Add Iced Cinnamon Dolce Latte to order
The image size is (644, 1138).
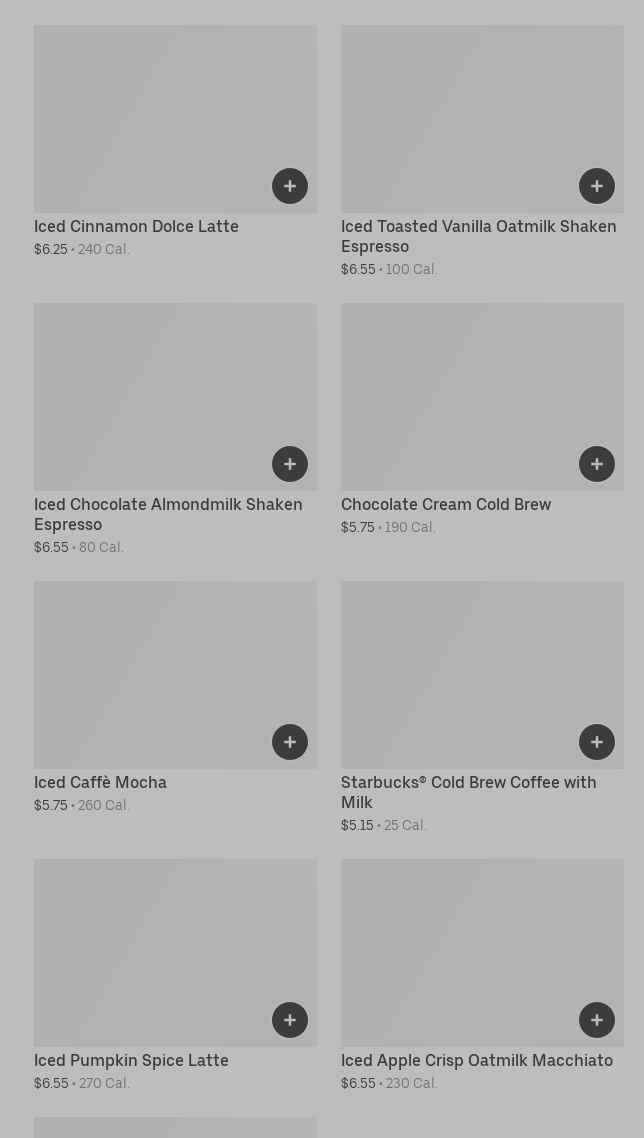(x=290, y=186)
